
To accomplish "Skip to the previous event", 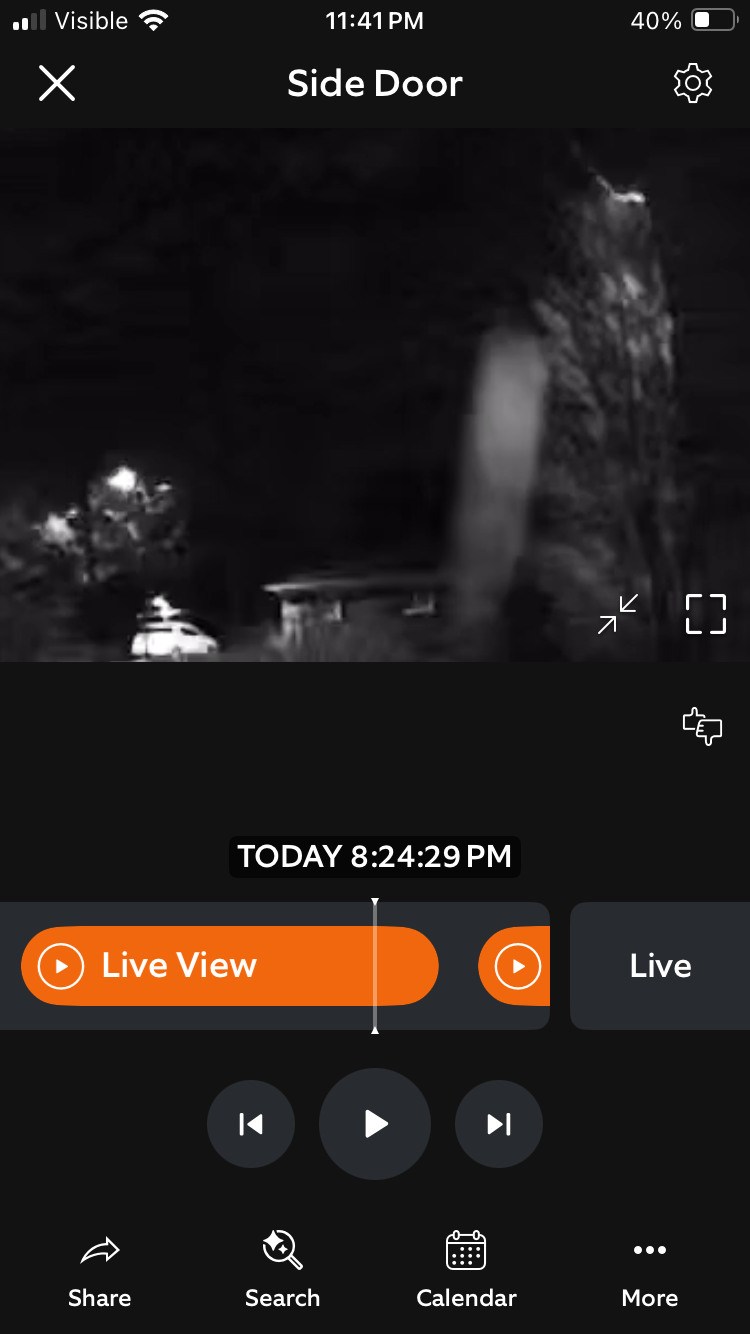I will 251,1124.
